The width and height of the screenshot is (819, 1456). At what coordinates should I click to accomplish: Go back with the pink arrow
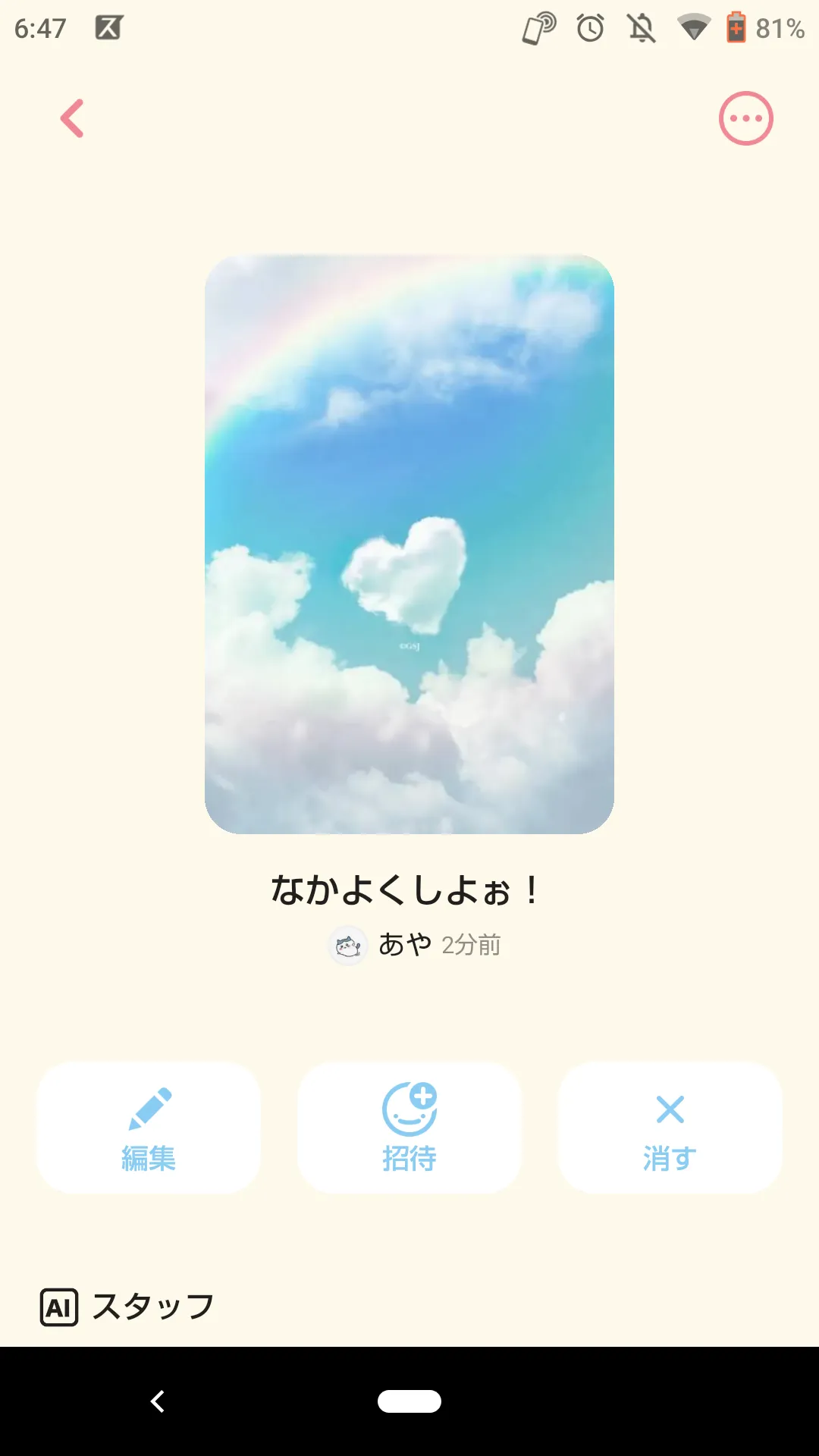[x=72, y=118]
